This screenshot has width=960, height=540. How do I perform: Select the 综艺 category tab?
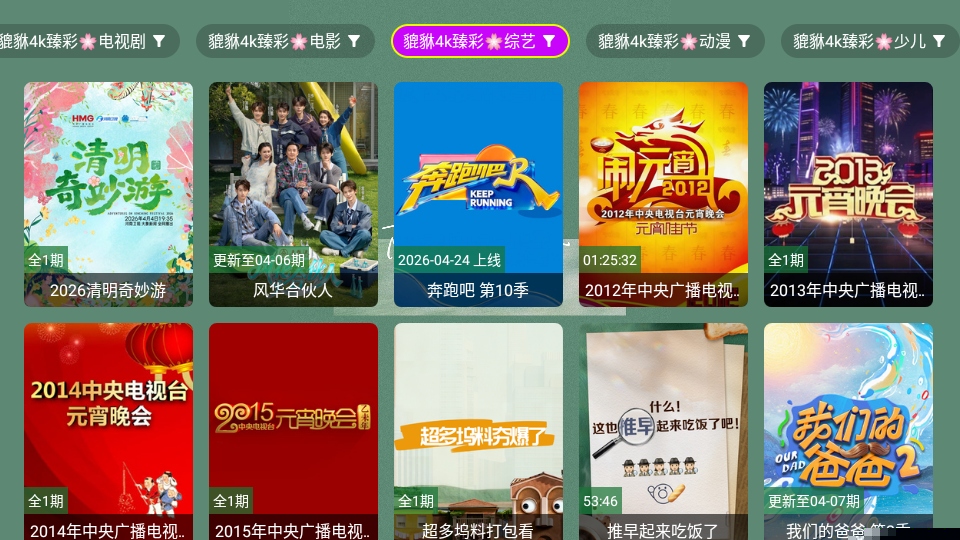coord(479,41)
